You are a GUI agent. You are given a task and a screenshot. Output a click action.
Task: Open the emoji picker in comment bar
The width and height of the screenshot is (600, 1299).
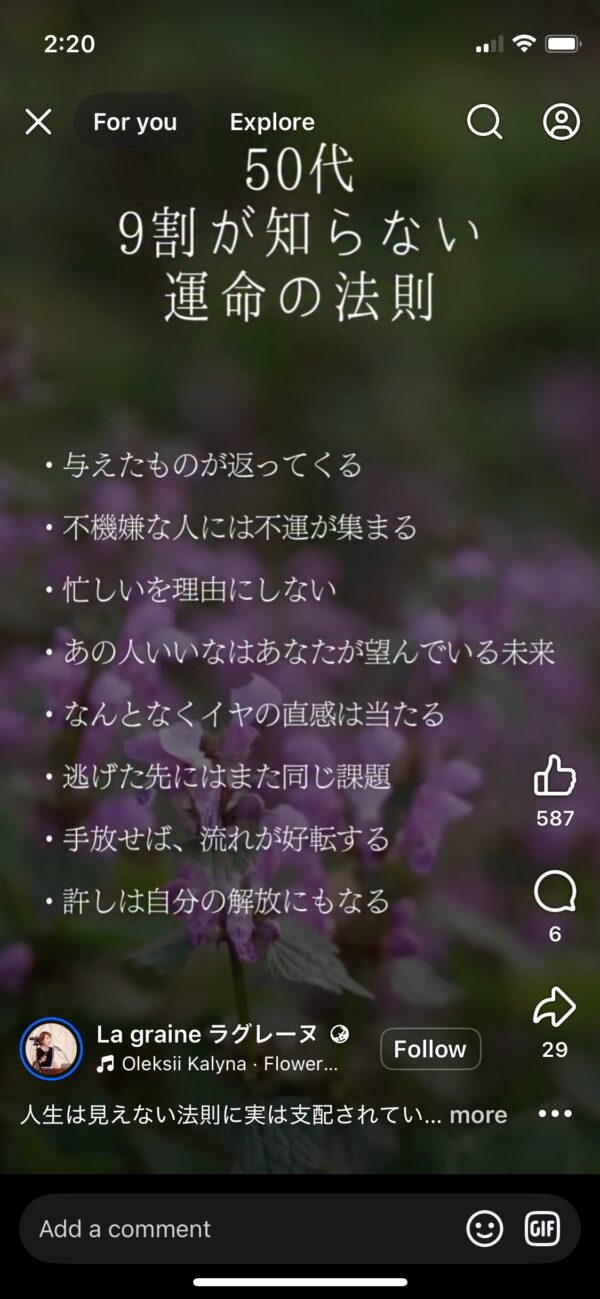(x=485, y=1229)
